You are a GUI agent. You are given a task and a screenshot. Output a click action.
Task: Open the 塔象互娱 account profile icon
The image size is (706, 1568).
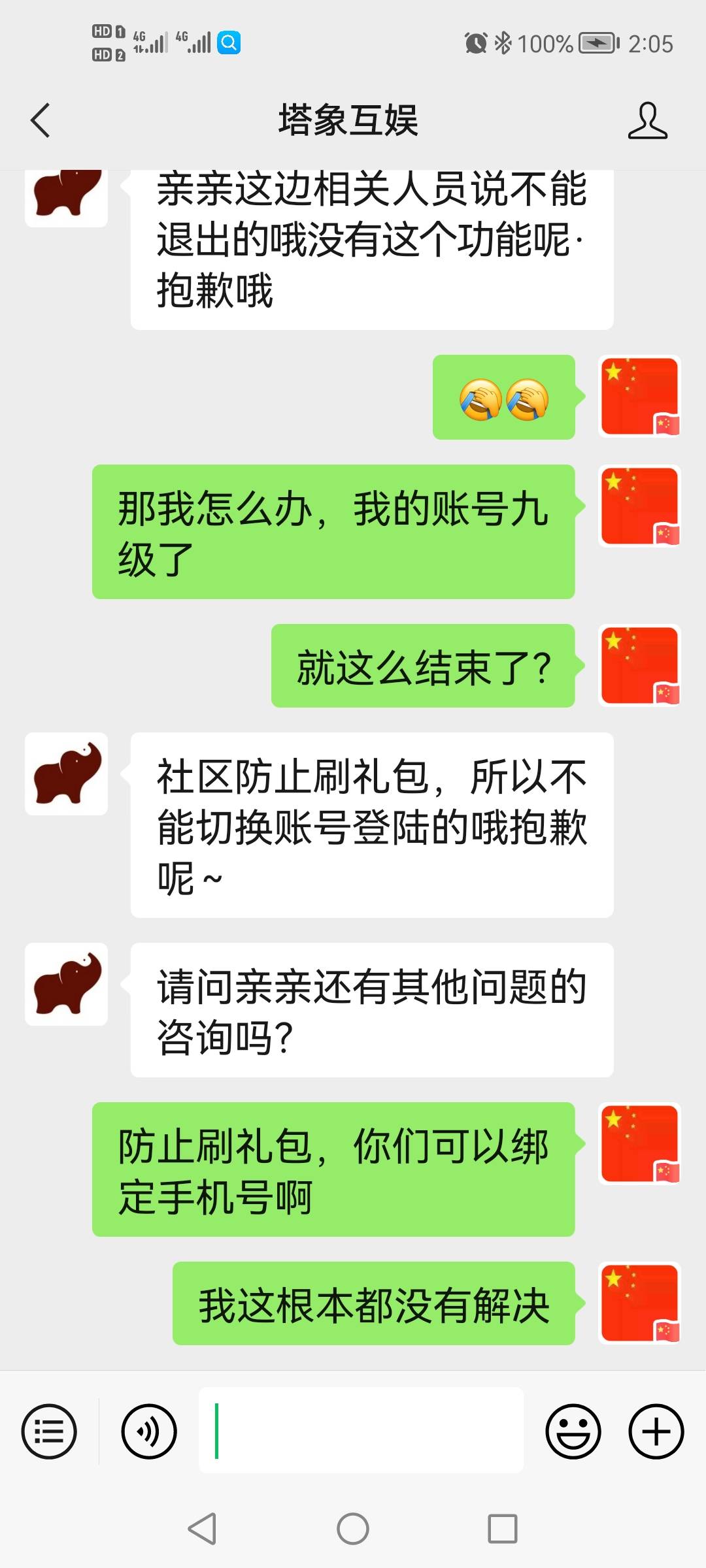click(647, 121)
